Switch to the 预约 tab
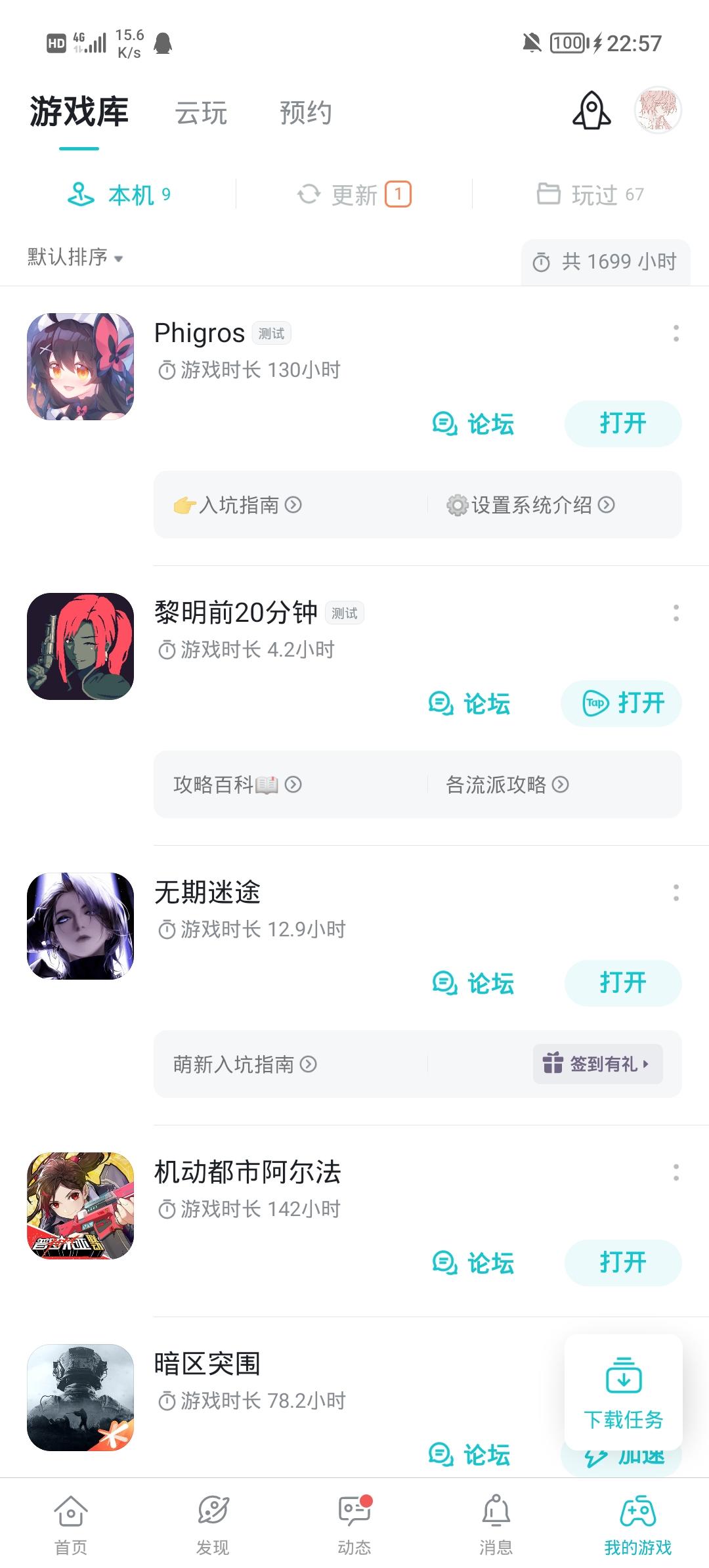Viewport: 709px width, 1568px height. (305, 113)
